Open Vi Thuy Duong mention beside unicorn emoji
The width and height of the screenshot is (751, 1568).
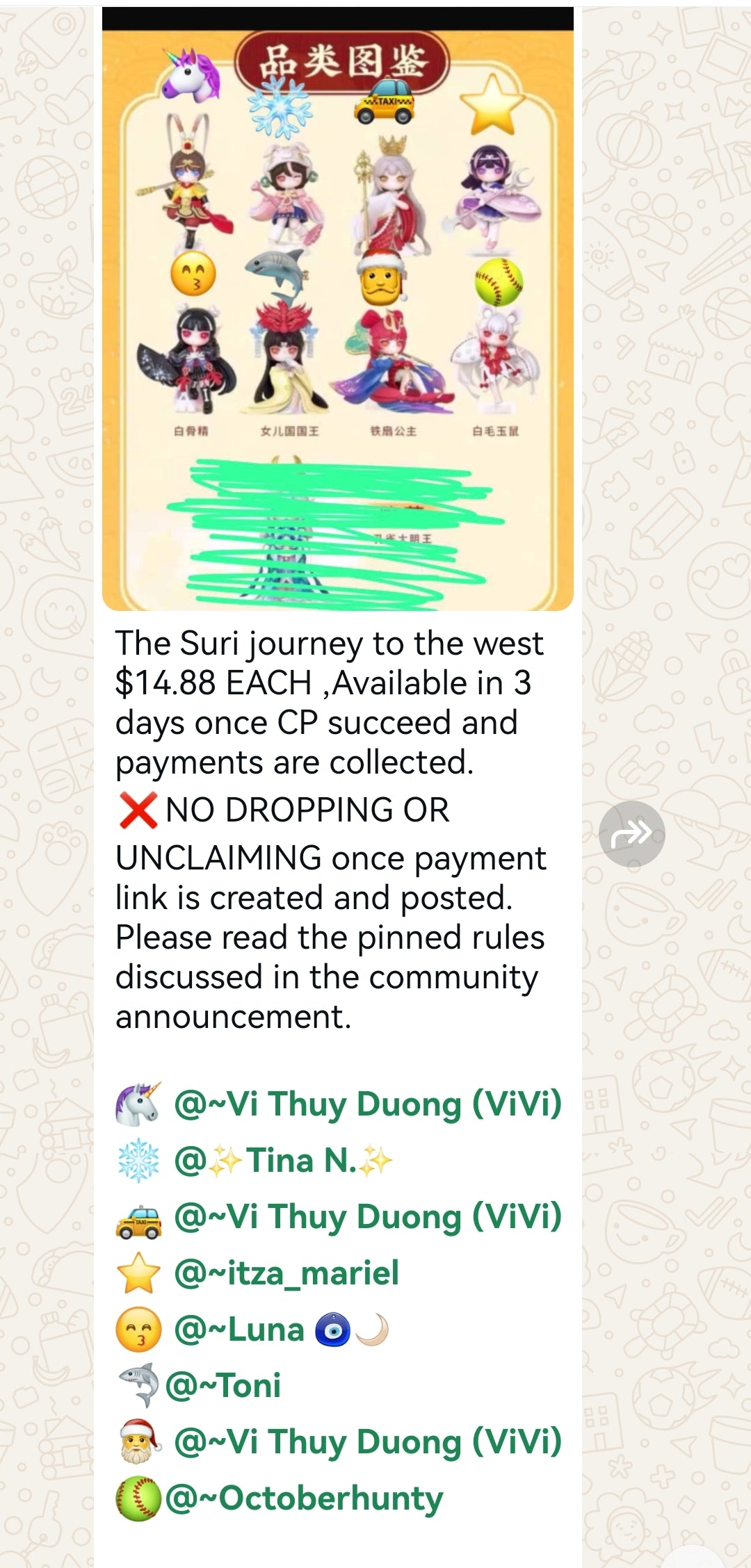(367, 1104)
